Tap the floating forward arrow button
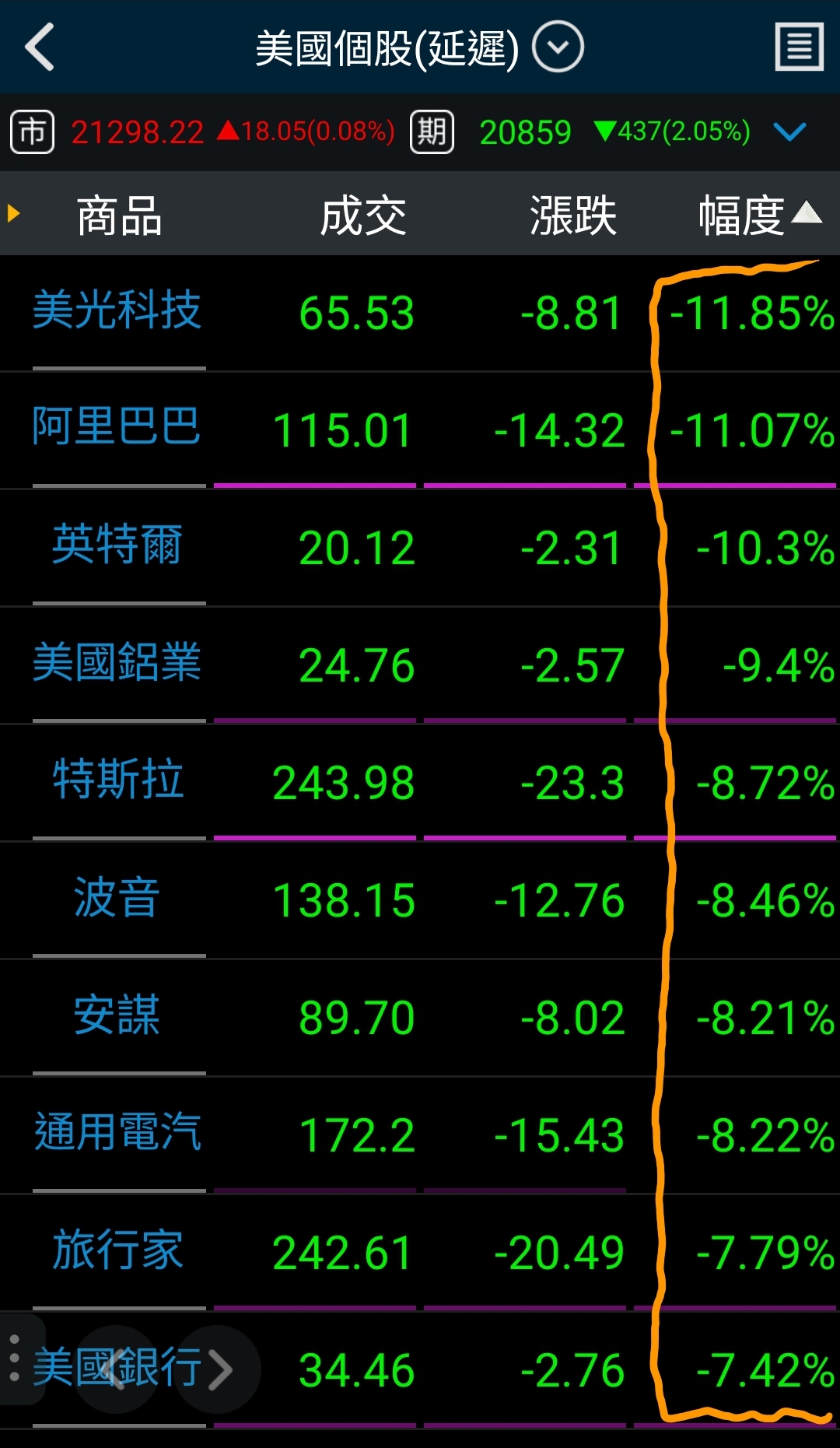840x1448 pixels. point(219,1370)
